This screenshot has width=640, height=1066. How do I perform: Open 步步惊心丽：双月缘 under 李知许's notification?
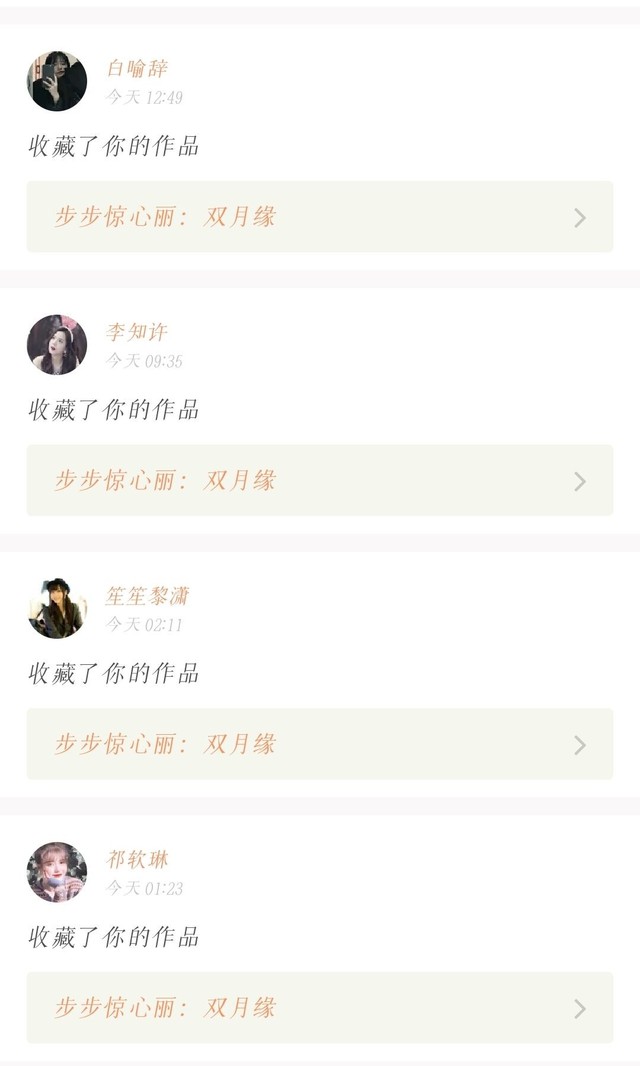pyautogui.click(x=320, y=481)
